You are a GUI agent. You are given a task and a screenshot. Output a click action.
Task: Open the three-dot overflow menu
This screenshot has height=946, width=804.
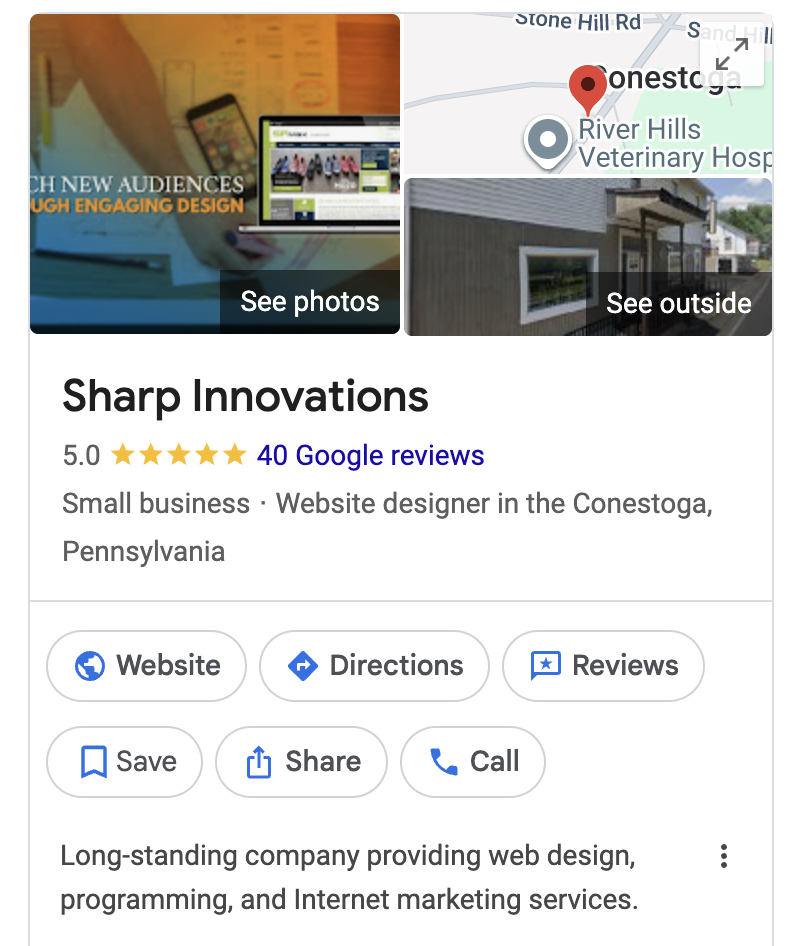(724, 856)
